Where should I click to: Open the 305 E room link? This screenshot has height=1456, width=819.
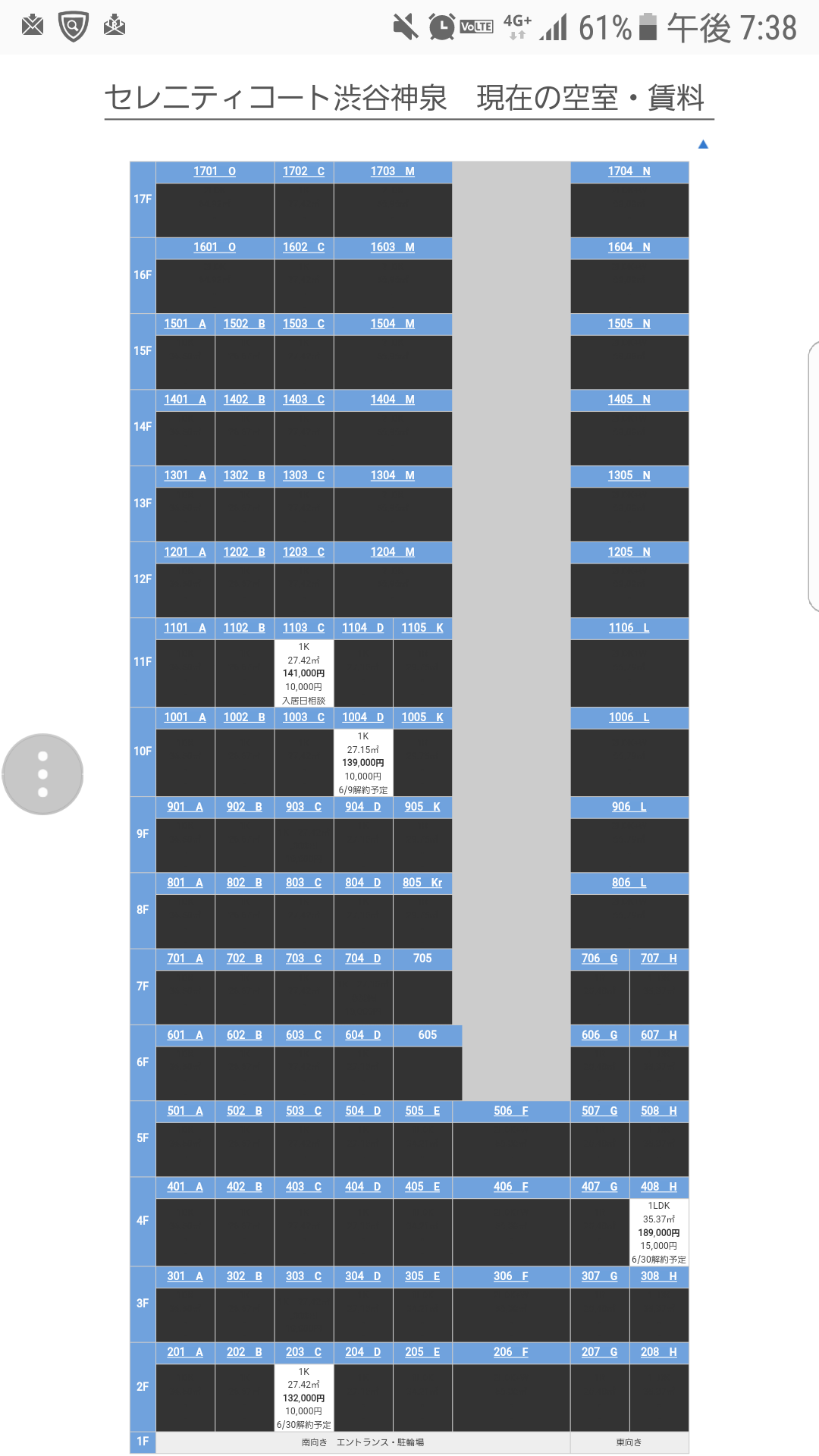tap(422, 1276)
